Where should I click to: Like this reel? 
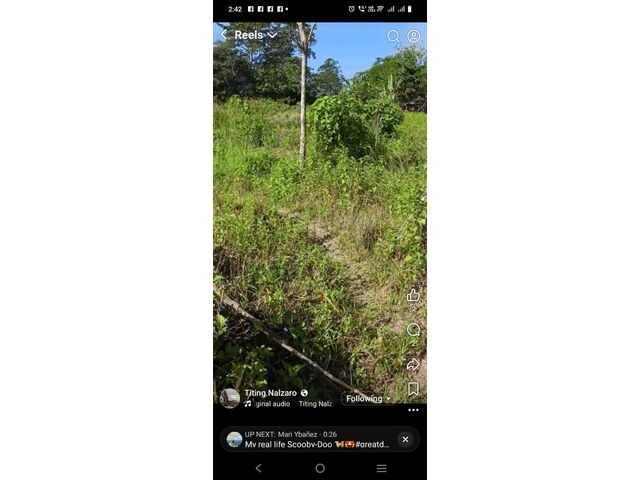pos(413,295)
